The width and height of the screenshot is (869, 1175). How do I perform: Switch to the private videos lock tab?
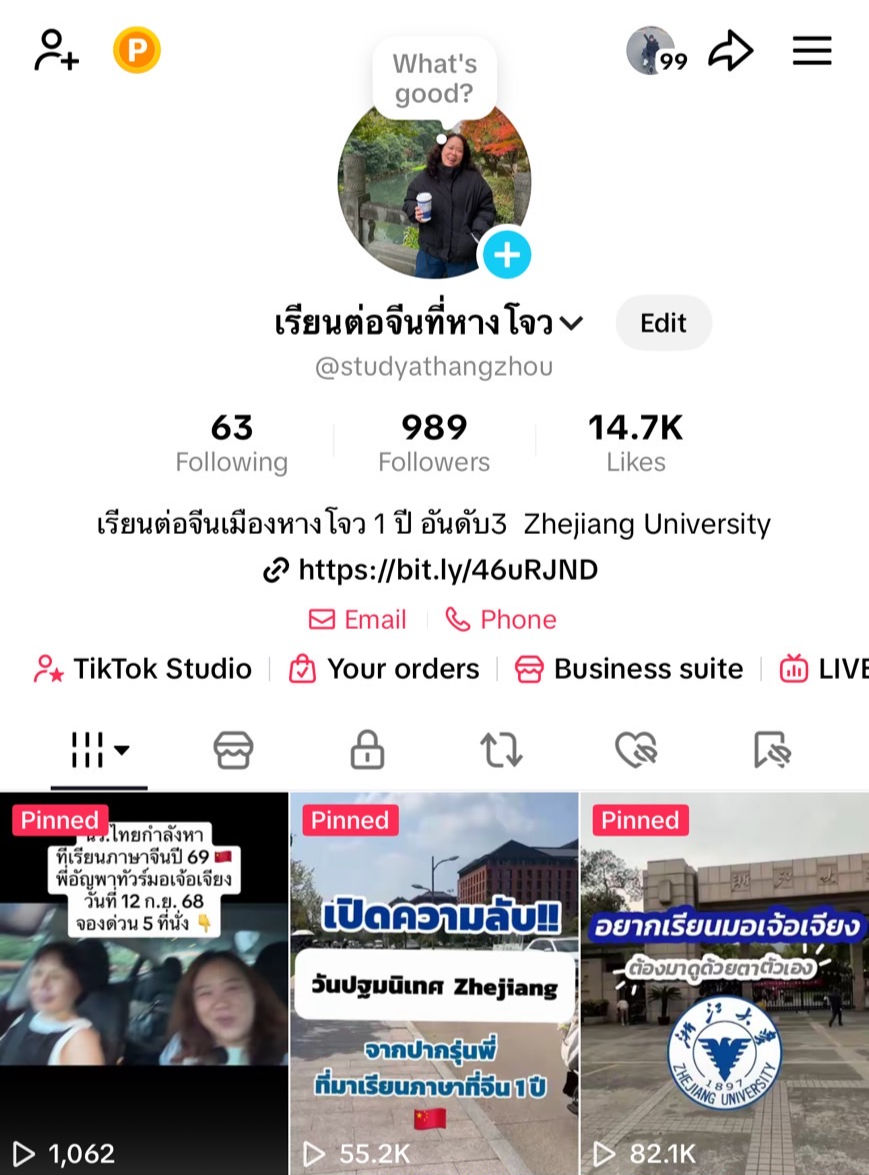click(367, 750)
